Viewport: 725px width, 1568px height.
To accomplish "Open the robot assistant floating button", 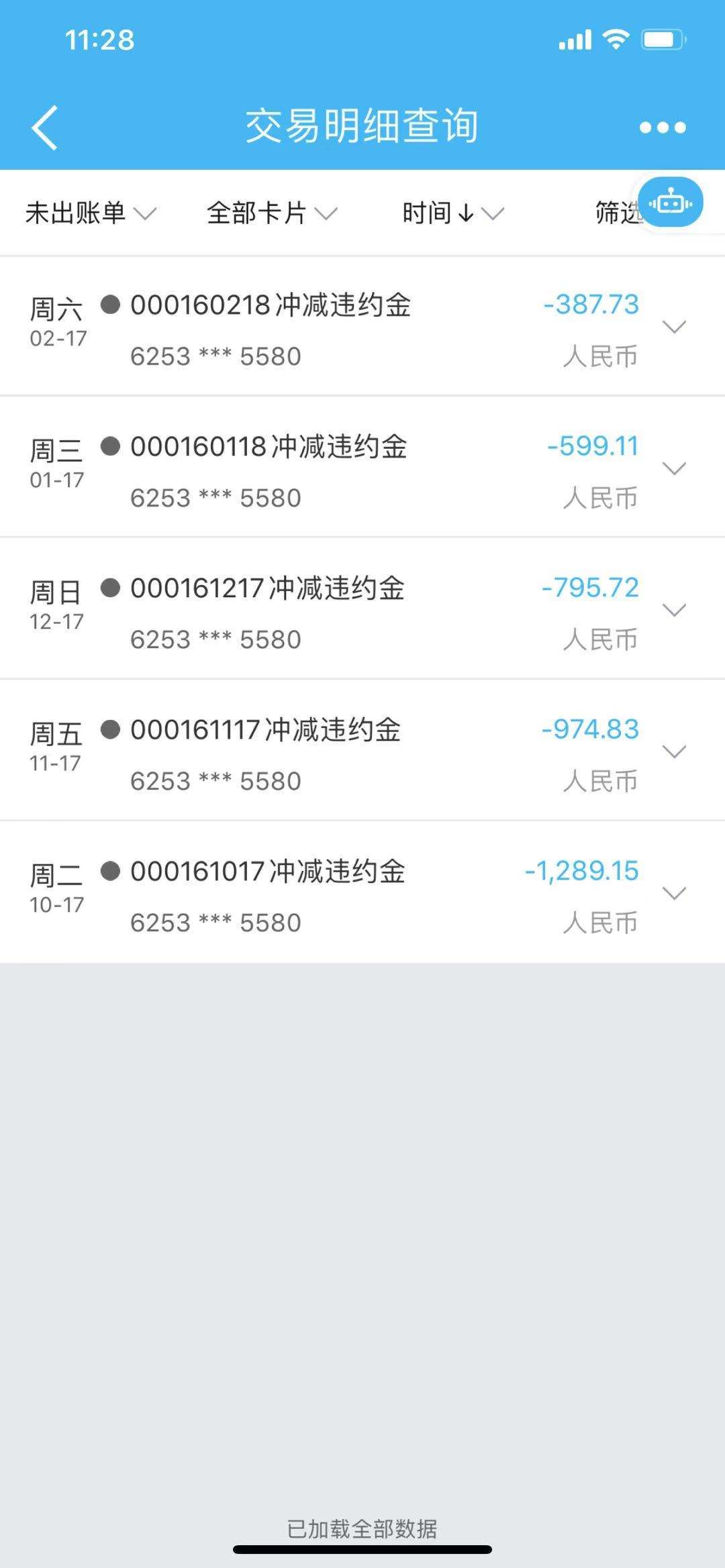I will point(671,202).
